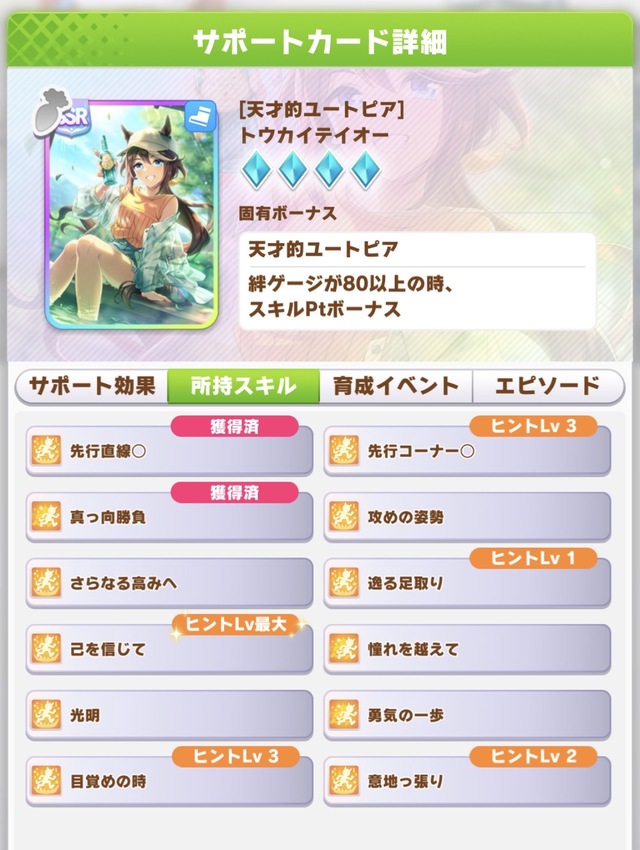Screen dimensions: 640x850
Task: Open the 育成イベント tab
Action: (396, 385)
